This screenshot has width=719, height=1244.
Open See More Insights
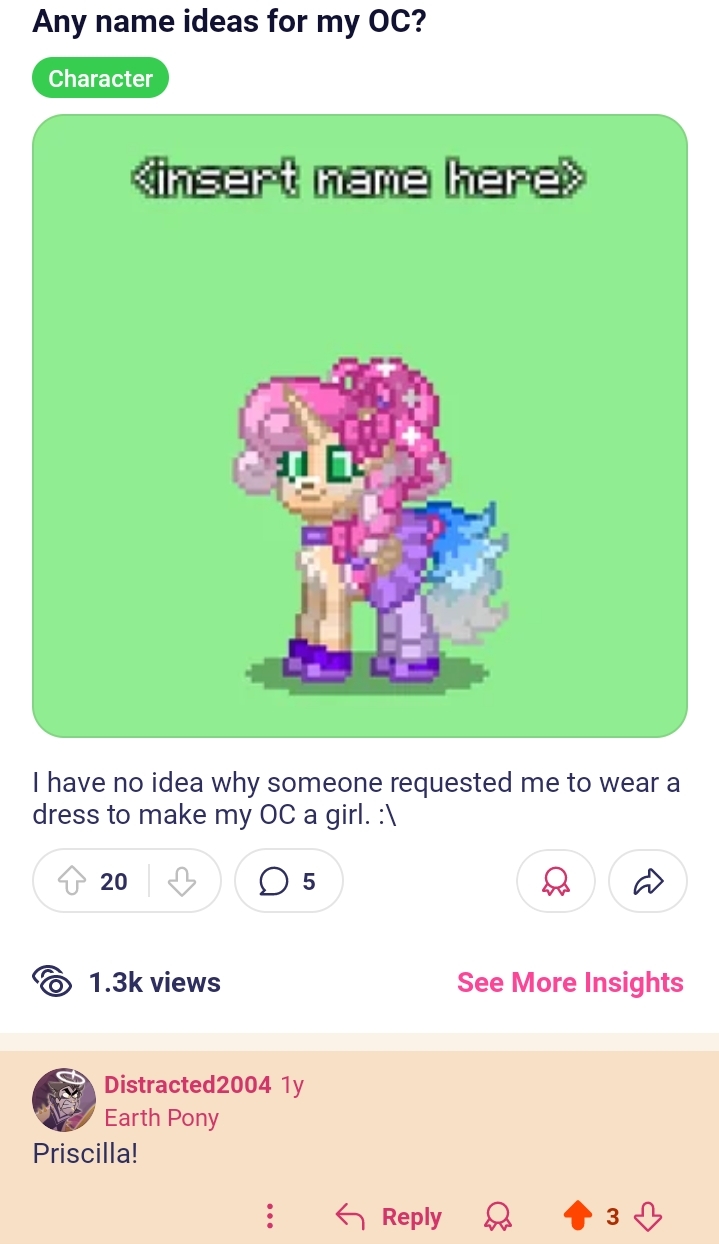pos(570,983)
